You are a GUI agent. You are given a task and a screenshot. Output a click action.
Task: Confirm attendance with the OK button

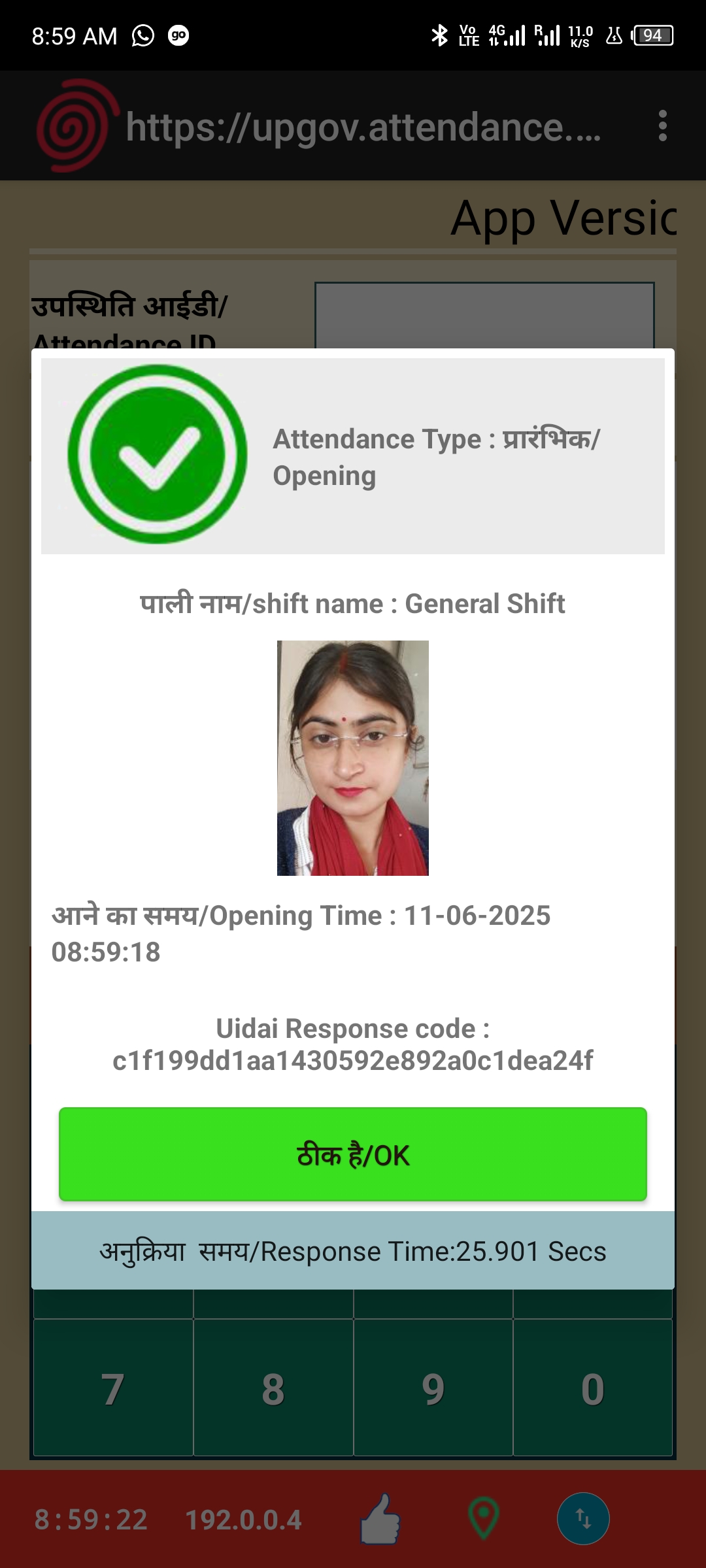point(353,1154)
